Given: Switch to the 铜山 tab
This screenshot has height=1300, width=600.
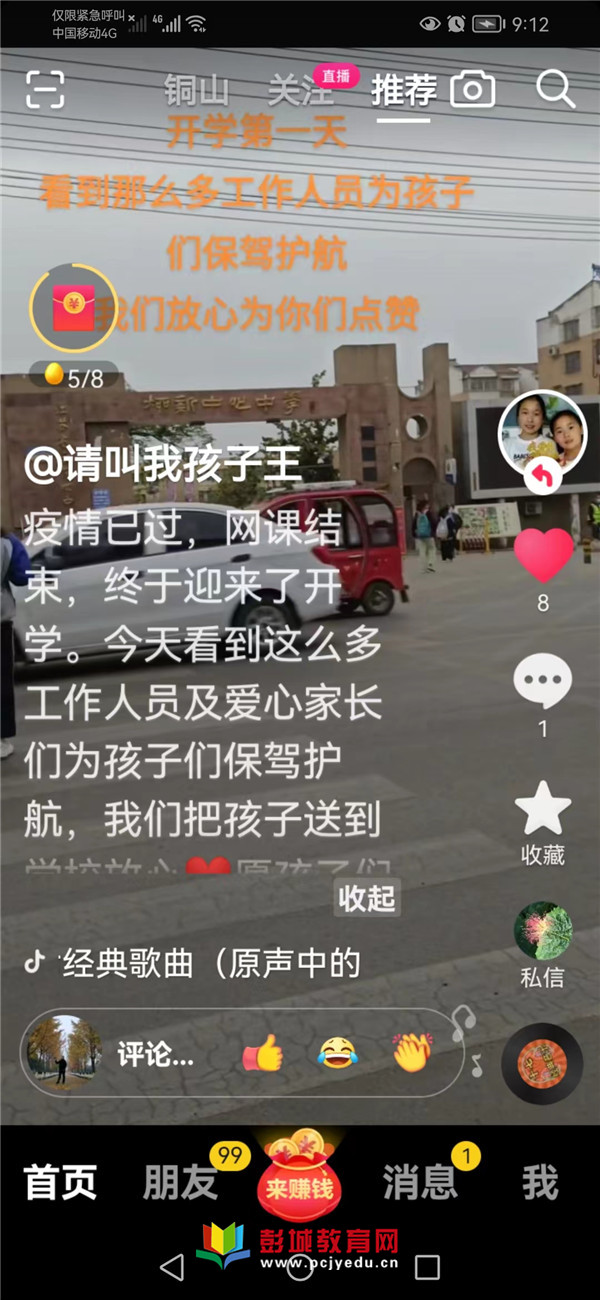Looking at the screenshot, I should coord(196,91).
